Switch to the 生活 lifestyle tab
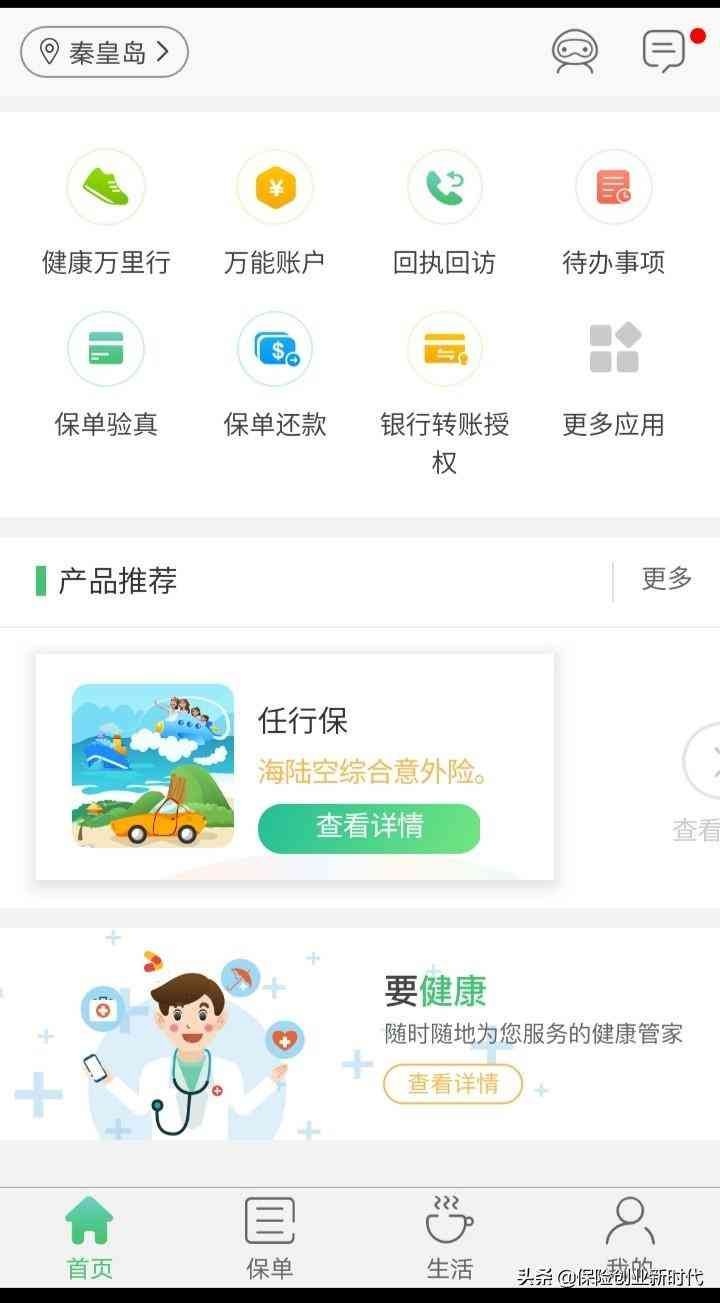Screen dimensions: 720x1303 click(x=450, y=1235)
